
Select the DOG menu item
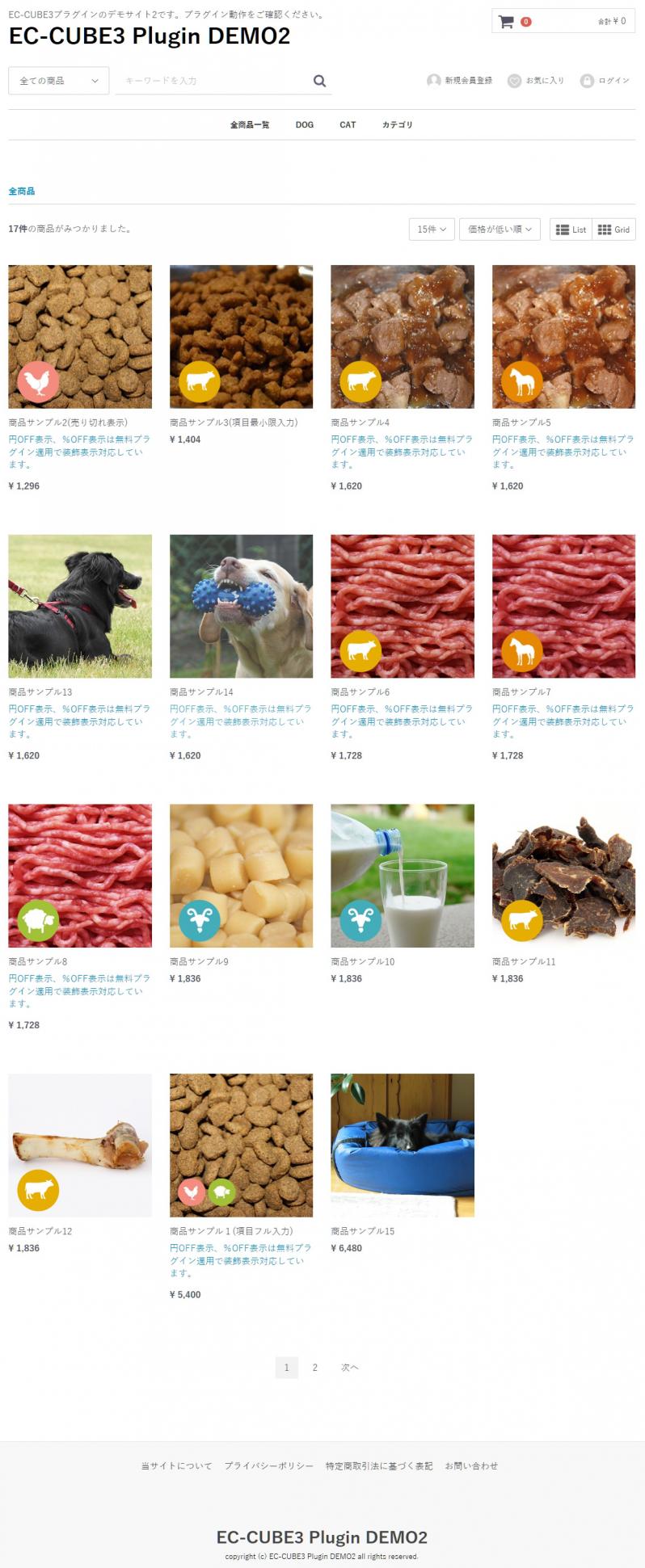(x=304, y=125)
